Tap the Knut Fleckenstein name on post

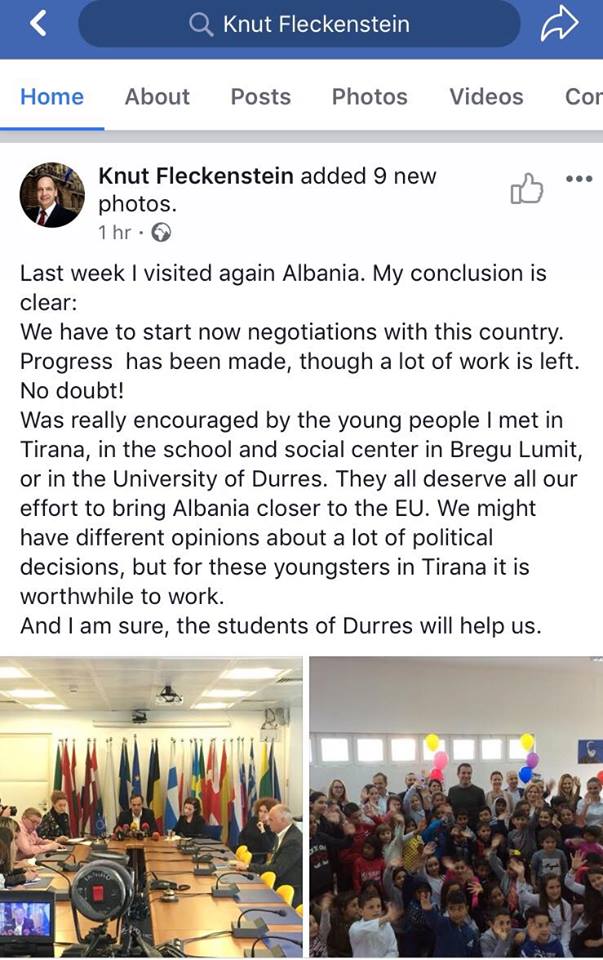tap(196, 177)
